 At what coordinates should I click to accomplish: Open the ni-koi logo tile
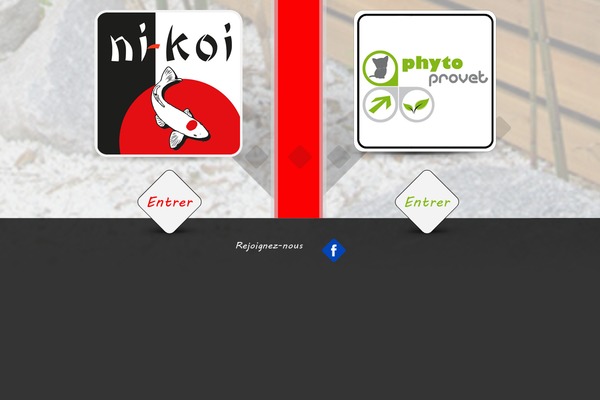(169, 83)
